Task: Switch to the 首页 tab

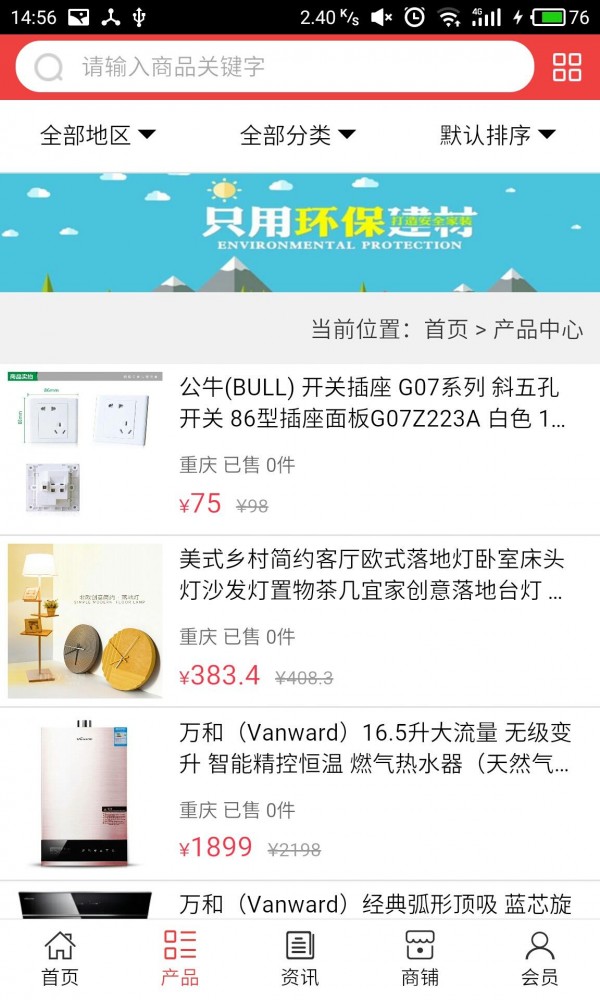Action: click(60, 958)
